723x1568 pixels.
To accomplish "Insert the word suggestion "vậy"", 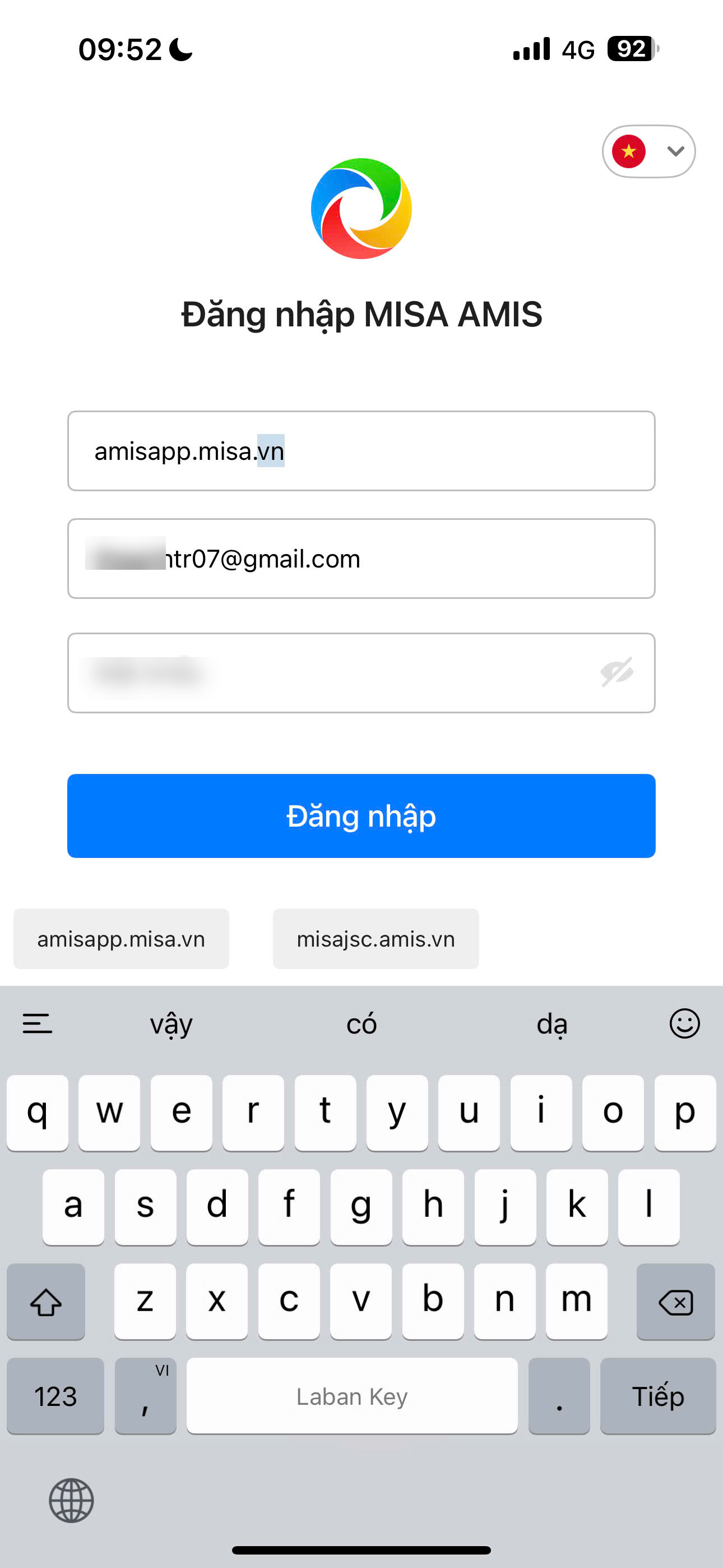I will pyautogui.click(x=172, y=1024).
